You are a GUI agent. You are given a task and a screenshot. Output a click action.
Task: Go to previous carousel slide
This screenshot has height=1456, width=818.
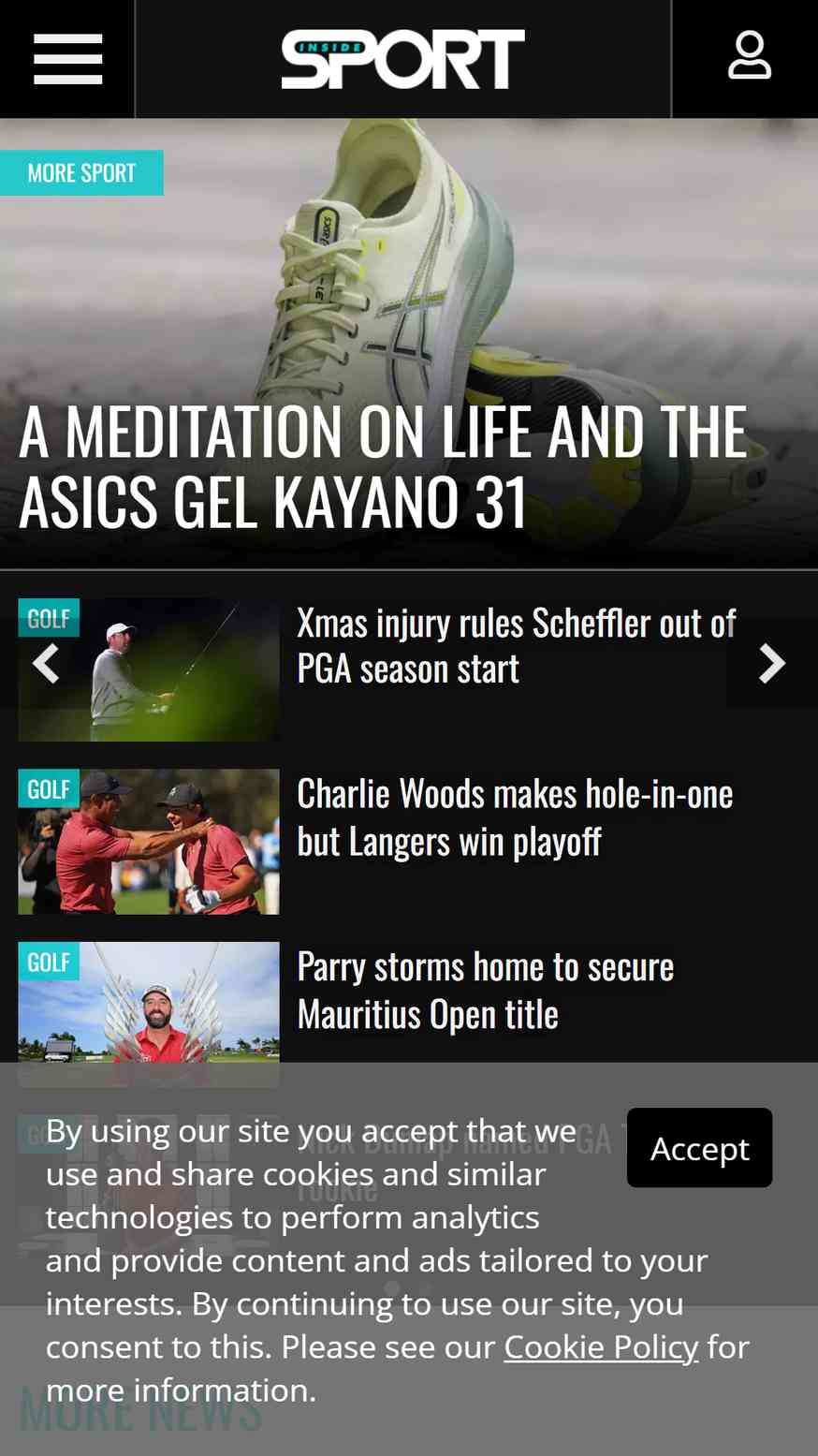click(45, 663)
